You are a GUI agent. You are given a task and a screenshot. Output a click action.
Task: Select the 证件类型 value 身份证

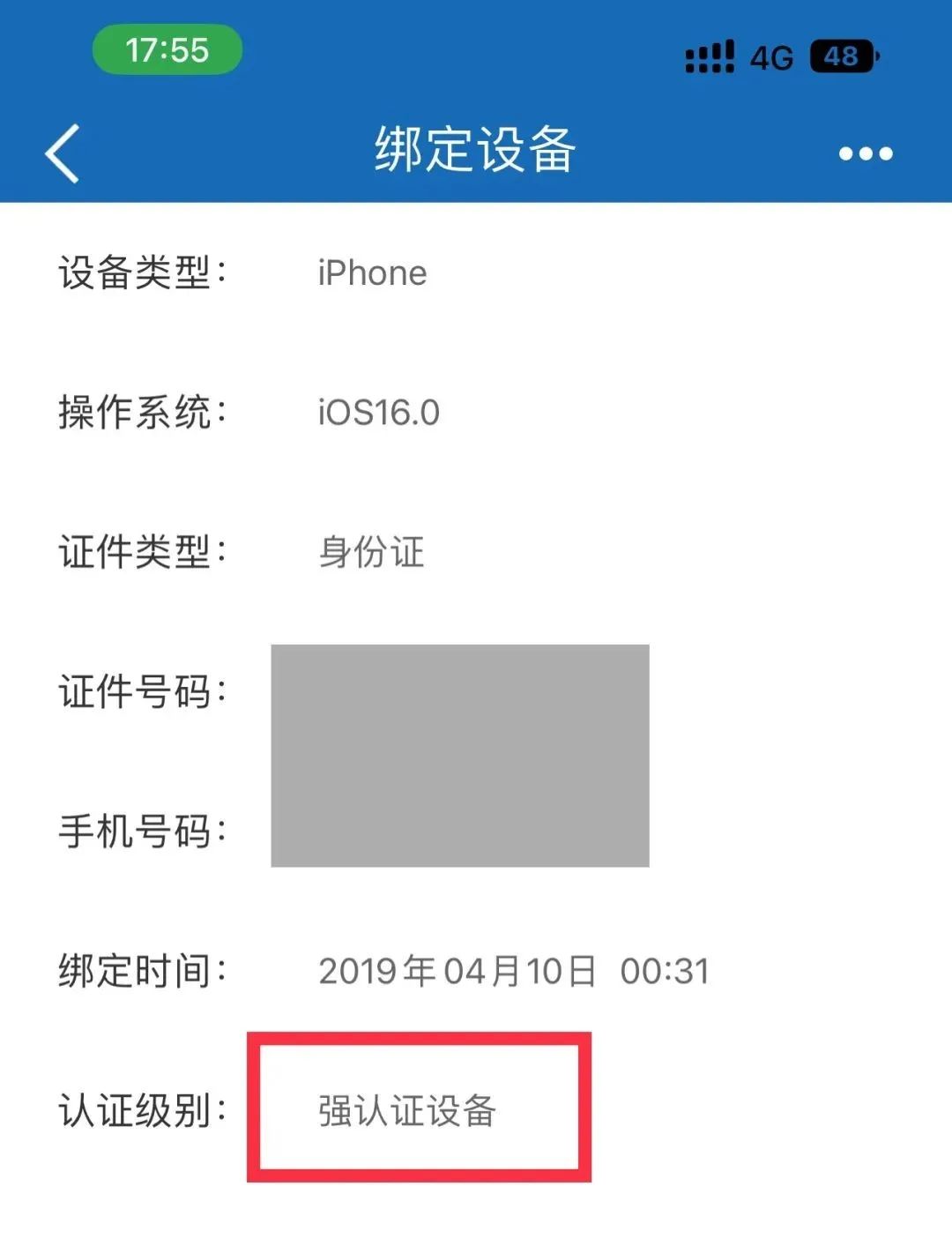point(372,551)
